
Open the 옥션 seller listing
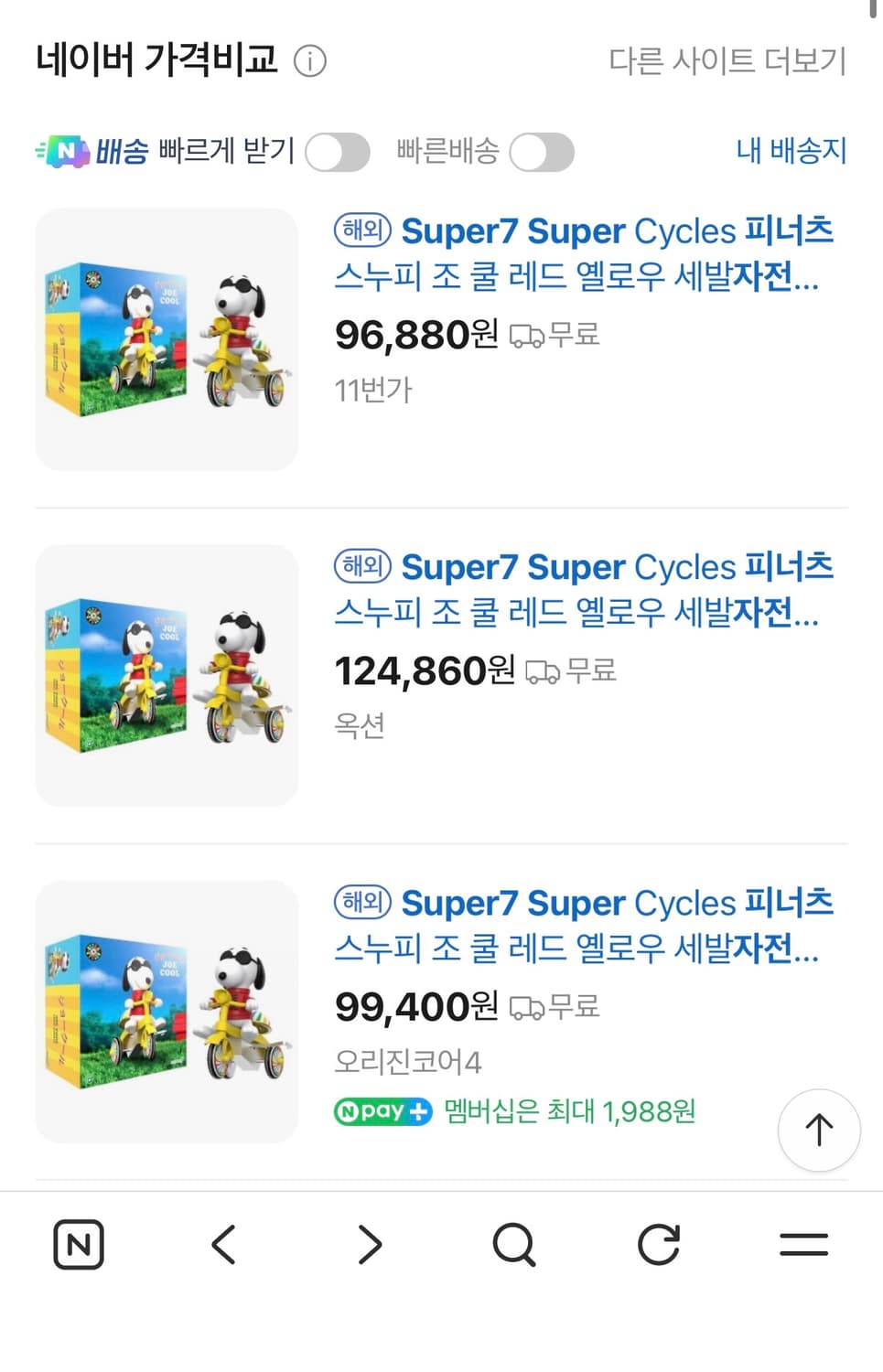coord(360,725)
